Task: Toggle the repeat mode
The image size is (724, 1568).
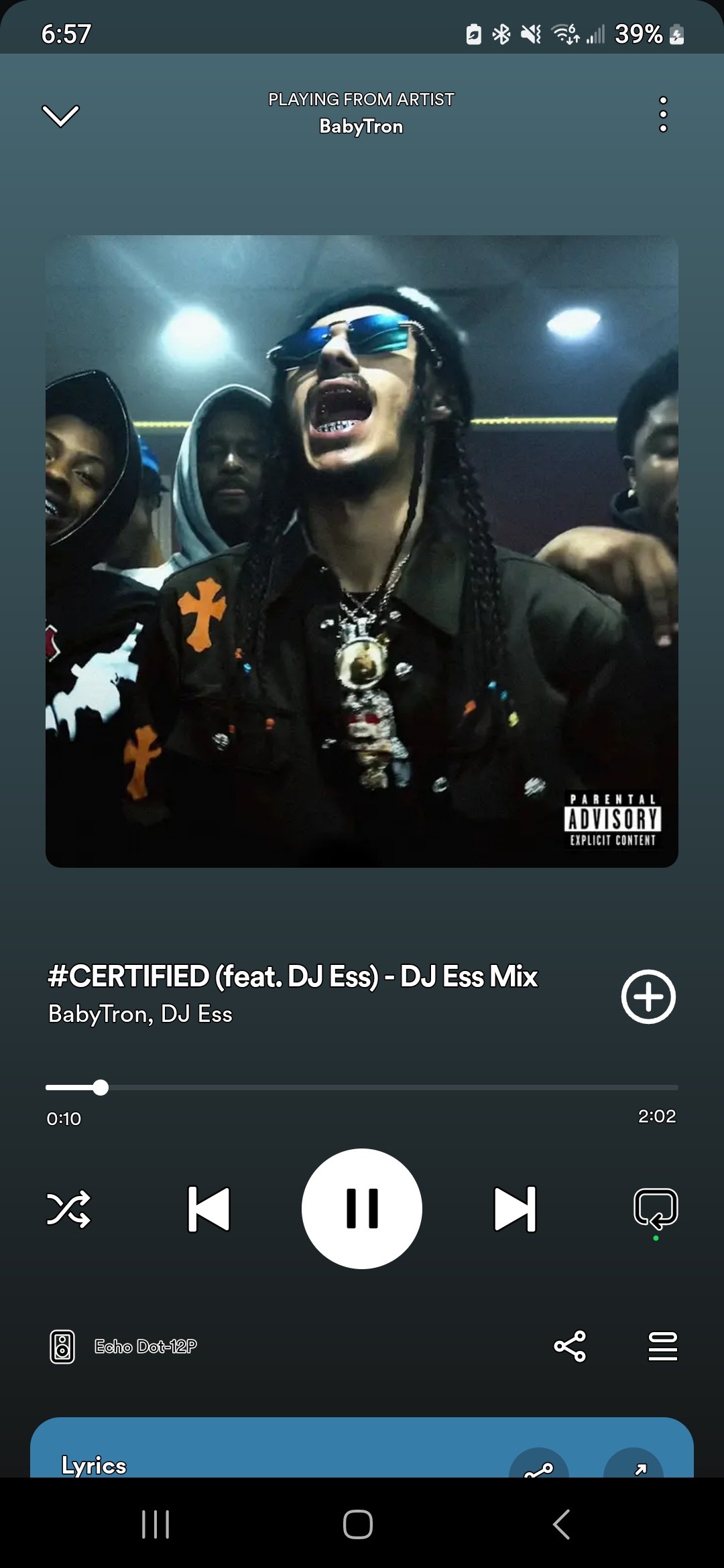Action: click(656, 1209)
